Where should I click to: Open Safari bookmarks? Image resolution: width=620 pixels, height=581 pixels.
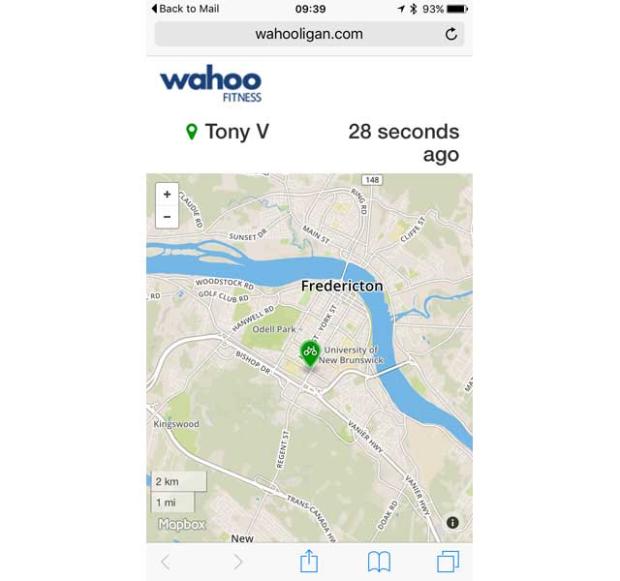(x=379, y=561)
